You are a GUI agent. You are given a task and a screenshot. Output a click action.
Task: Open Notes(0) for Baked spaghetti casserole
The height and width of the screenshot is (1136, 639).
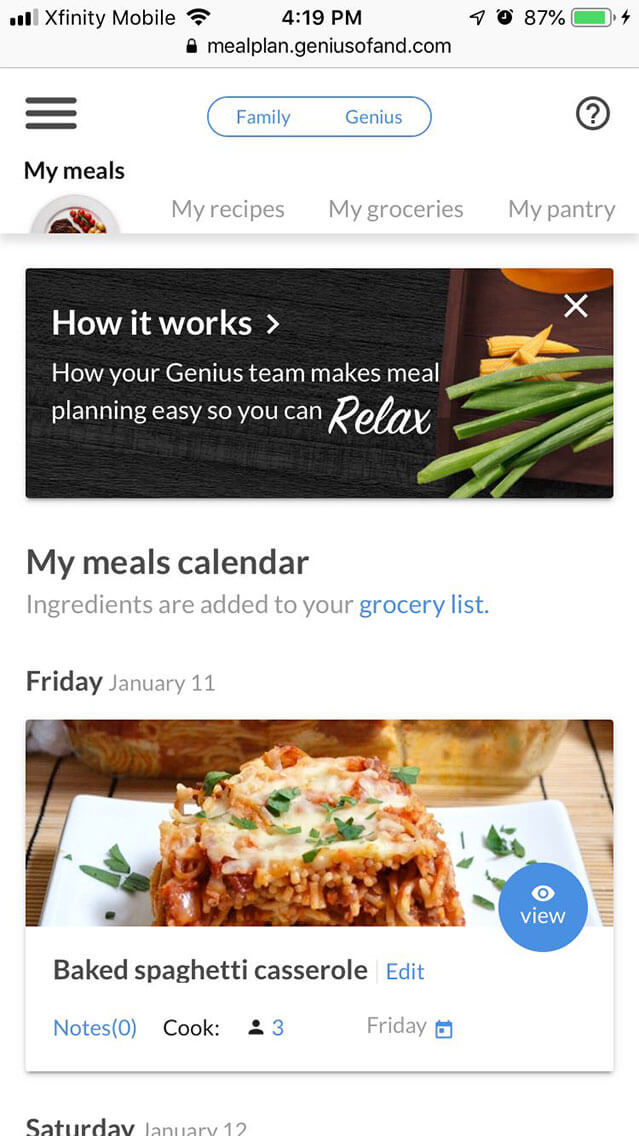tap(95, 1027)
